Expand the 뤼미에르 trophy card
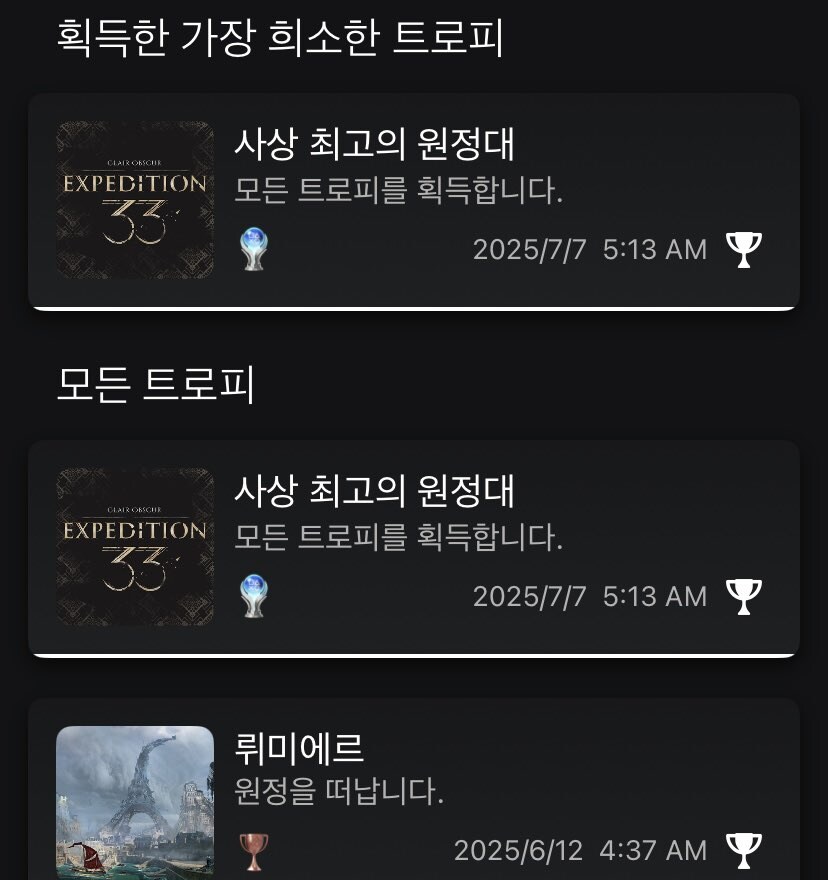 (414, 800)
